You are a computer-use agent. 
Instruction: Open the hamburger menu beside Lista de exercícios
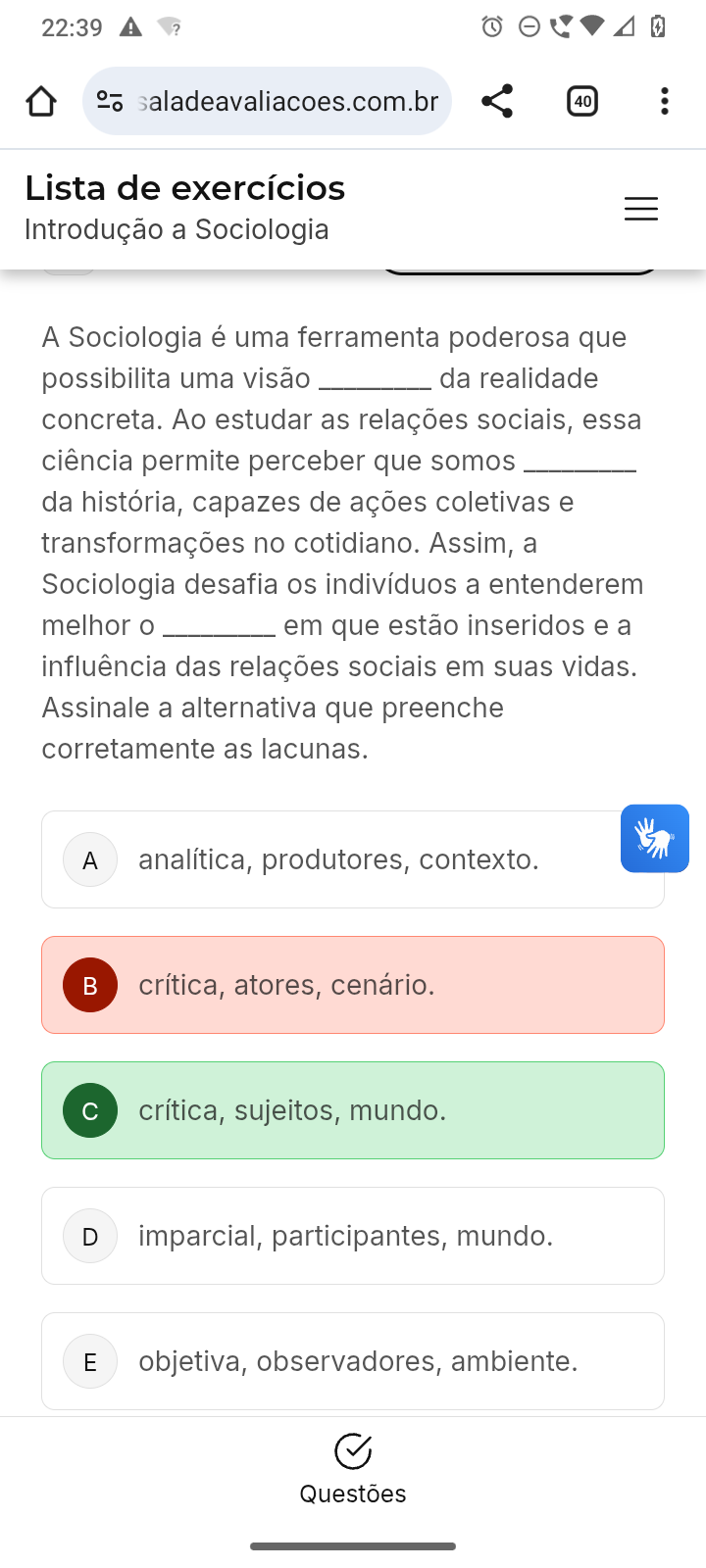tap(641, 209)
